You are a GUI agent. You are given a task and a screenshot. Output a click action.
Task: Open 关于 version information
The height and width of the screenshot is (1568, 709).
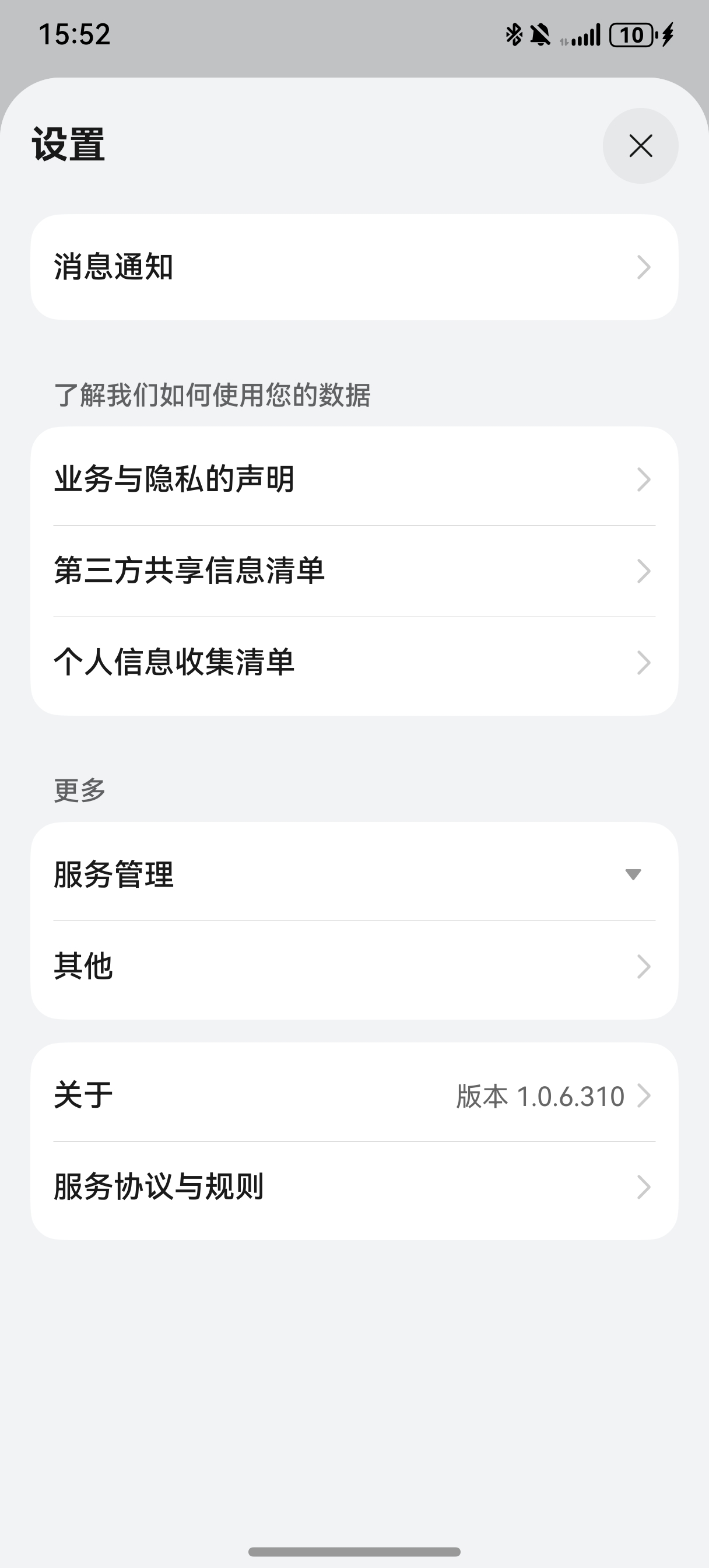(354, 1095)
